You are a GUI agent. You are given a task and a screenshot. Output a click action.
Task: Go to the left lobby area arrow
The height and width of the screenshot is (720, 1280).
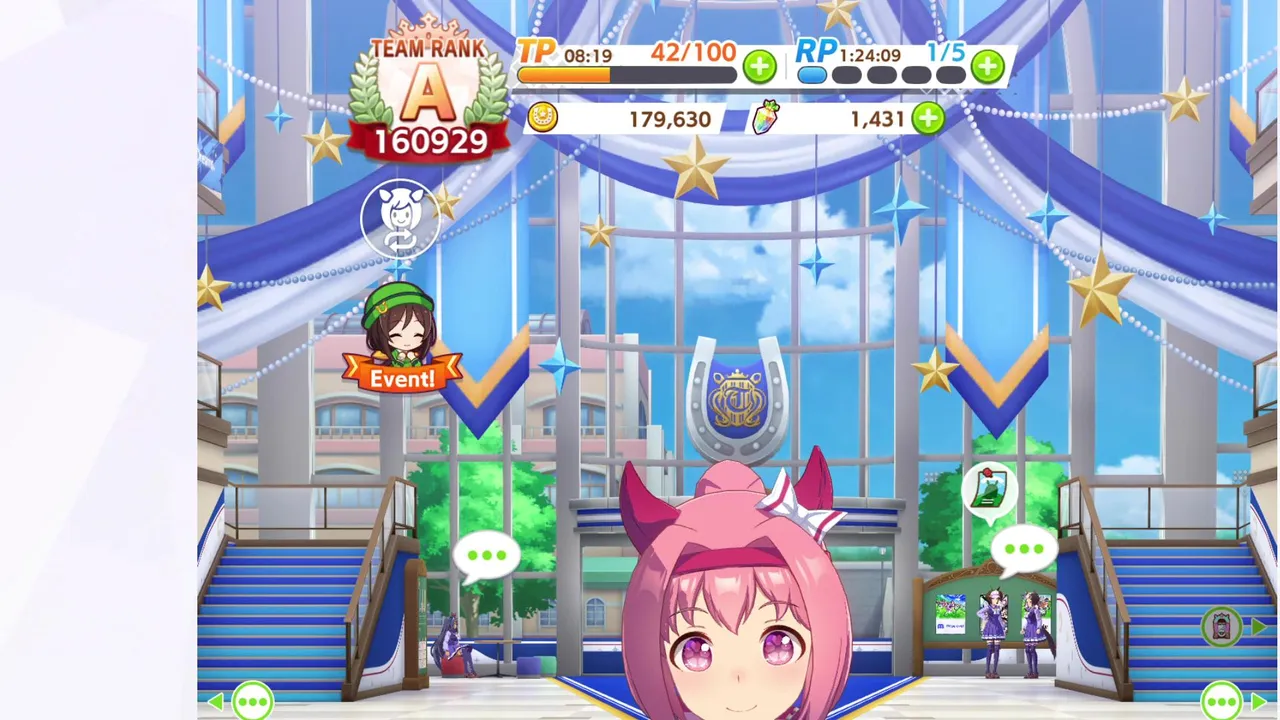240,702
